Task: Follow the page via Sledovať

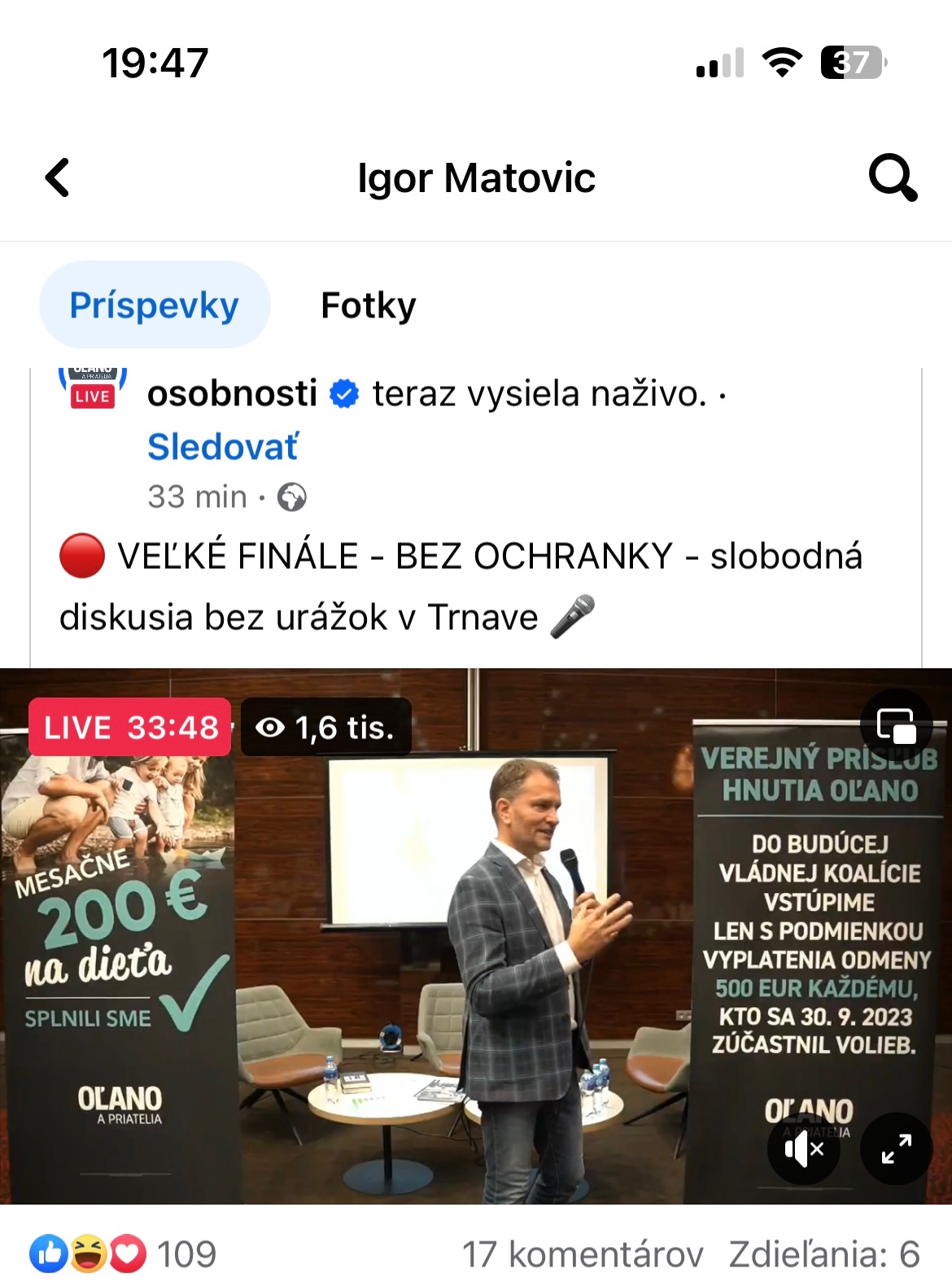Action: (222, 447)
